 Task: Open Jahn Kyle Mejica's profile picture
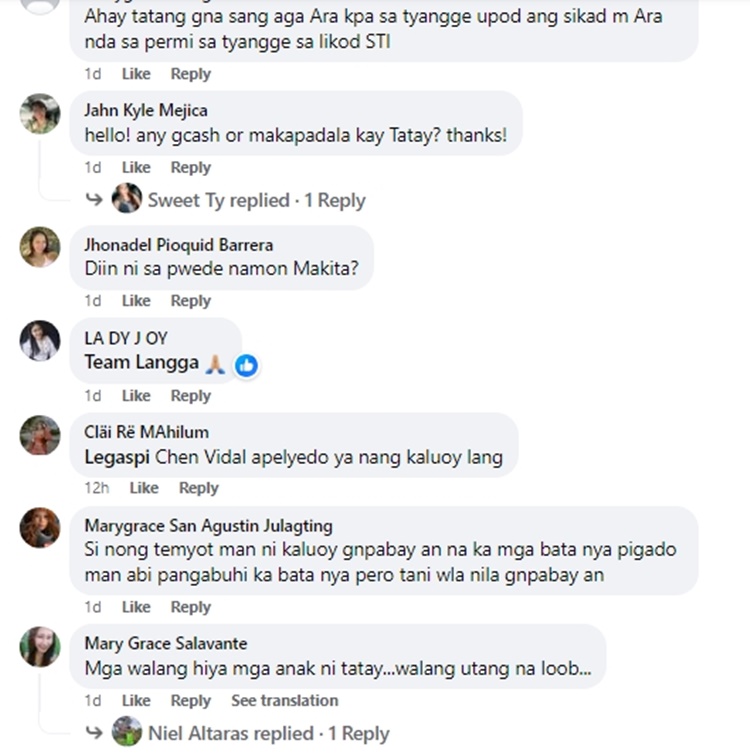(x=40, y=114)
